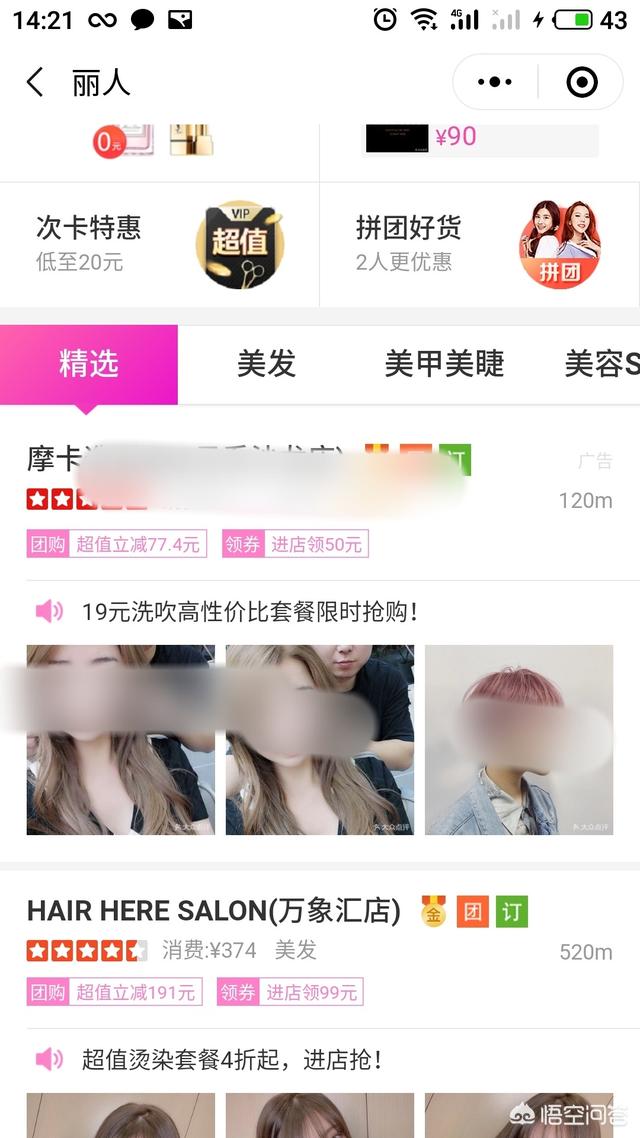Switch to the 美甲美睫 tab

tap(444, 365)
